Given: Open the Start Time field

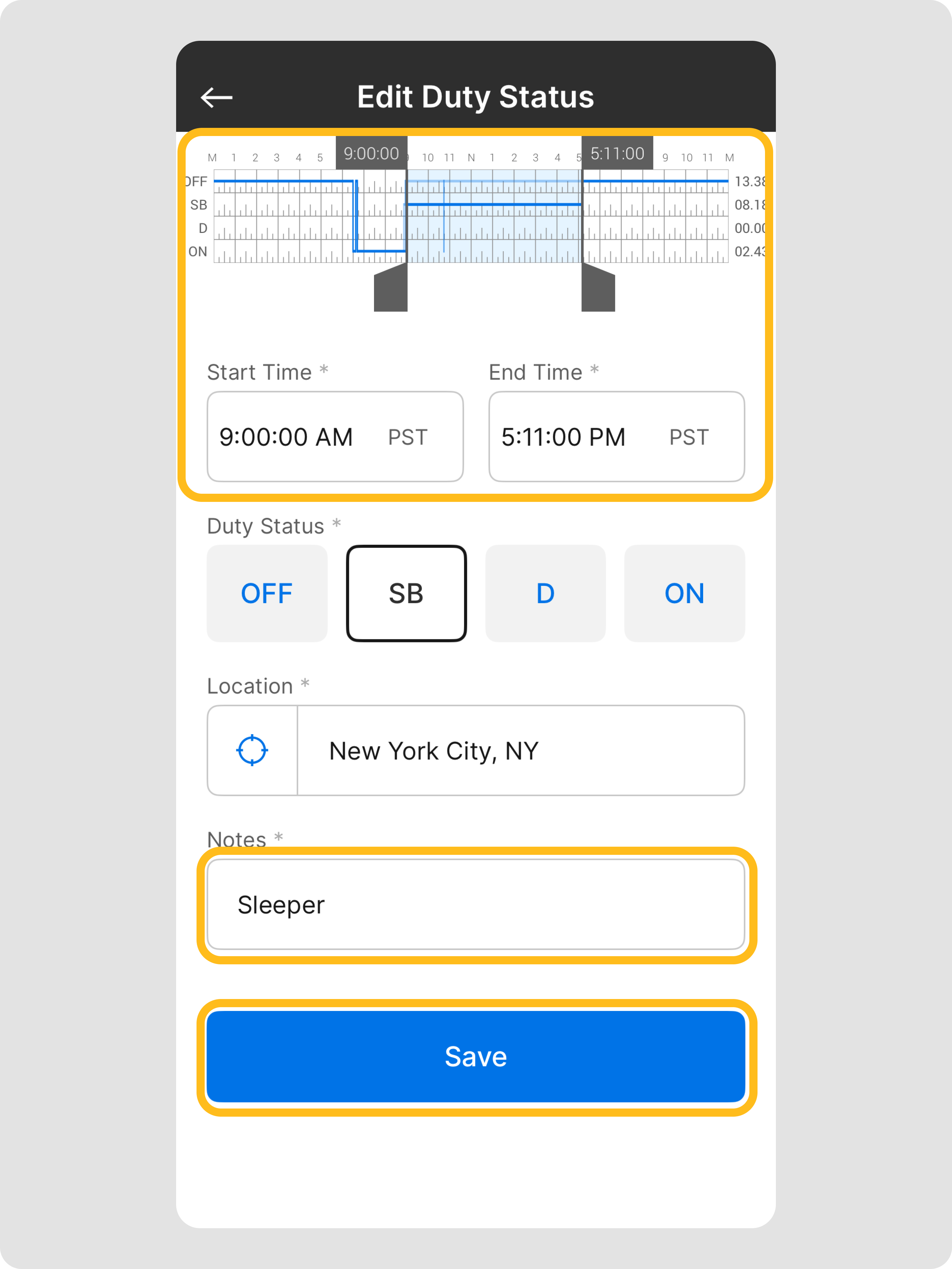Looking at the screenshot, I should click(x=334, y=437).
